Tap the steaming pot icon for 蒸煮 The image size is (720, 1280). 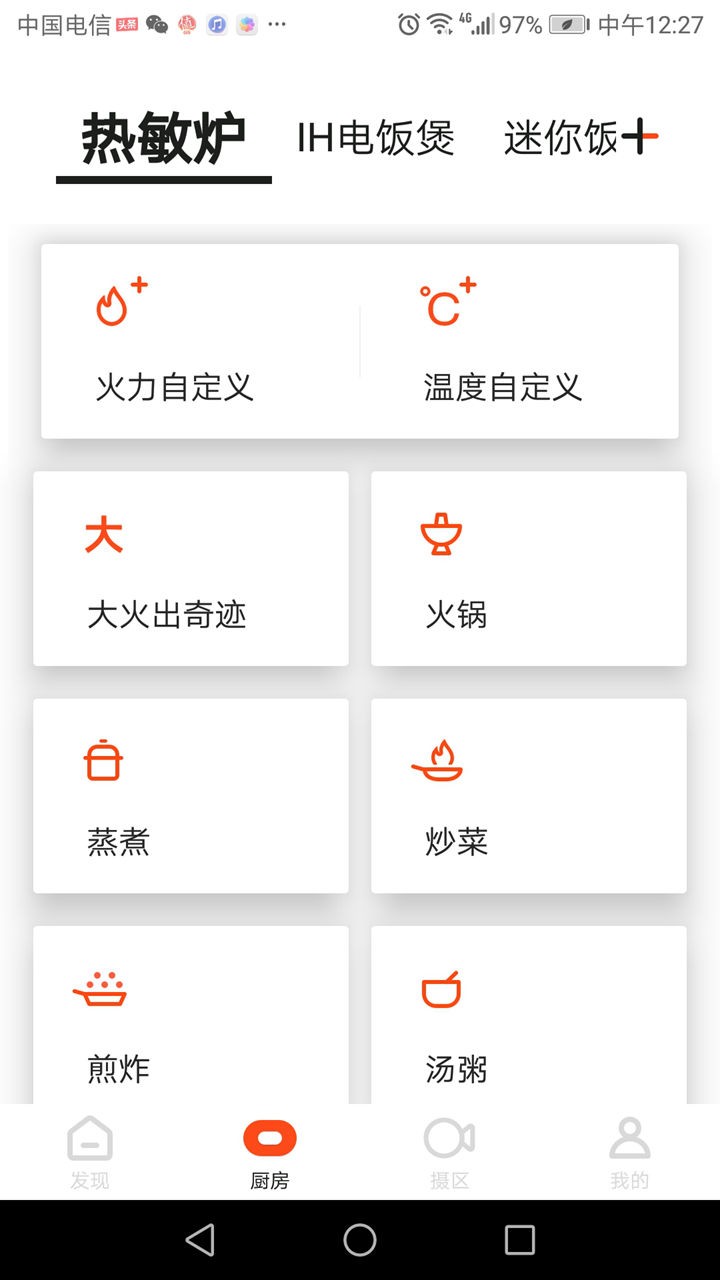pos(103,760)
